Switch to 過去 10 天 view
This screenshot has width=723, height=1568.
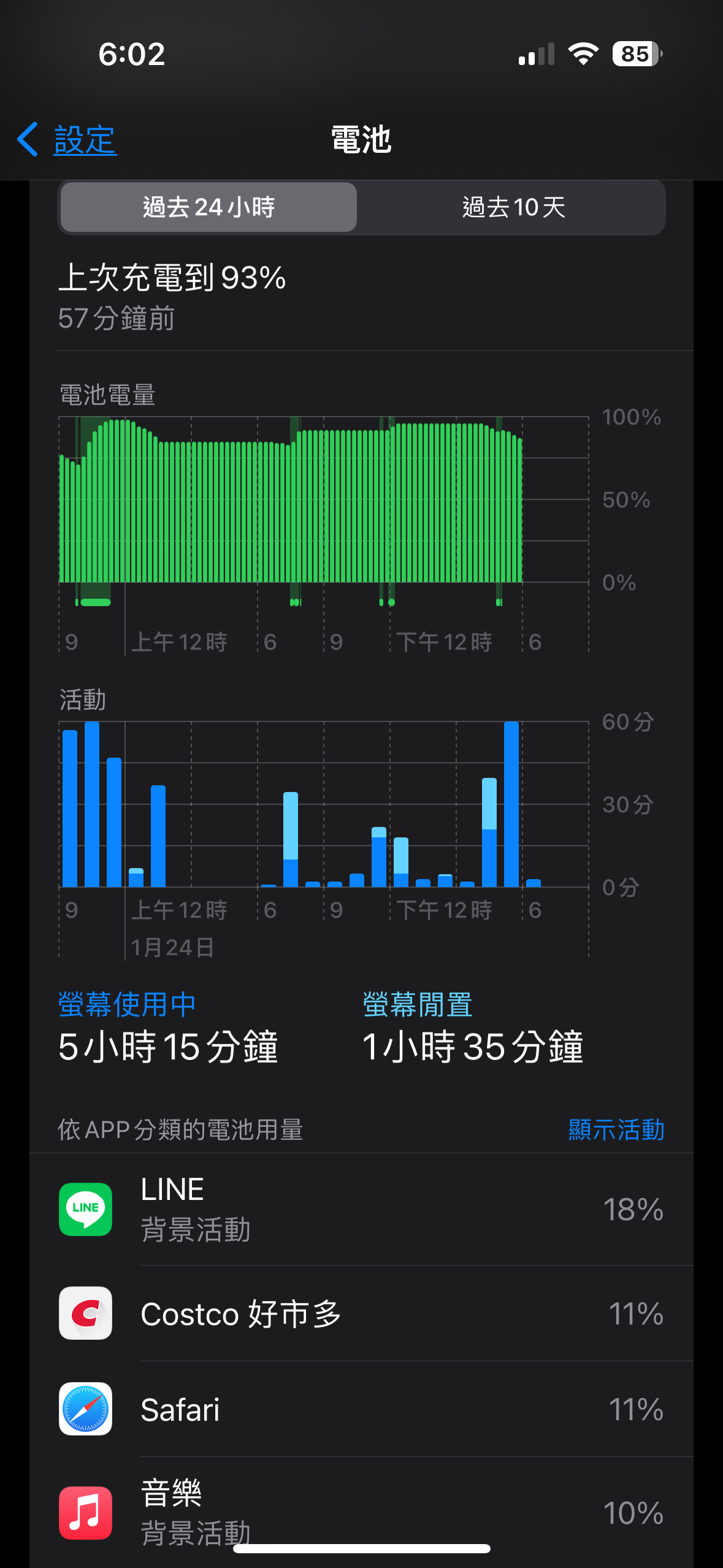(513, 207)
